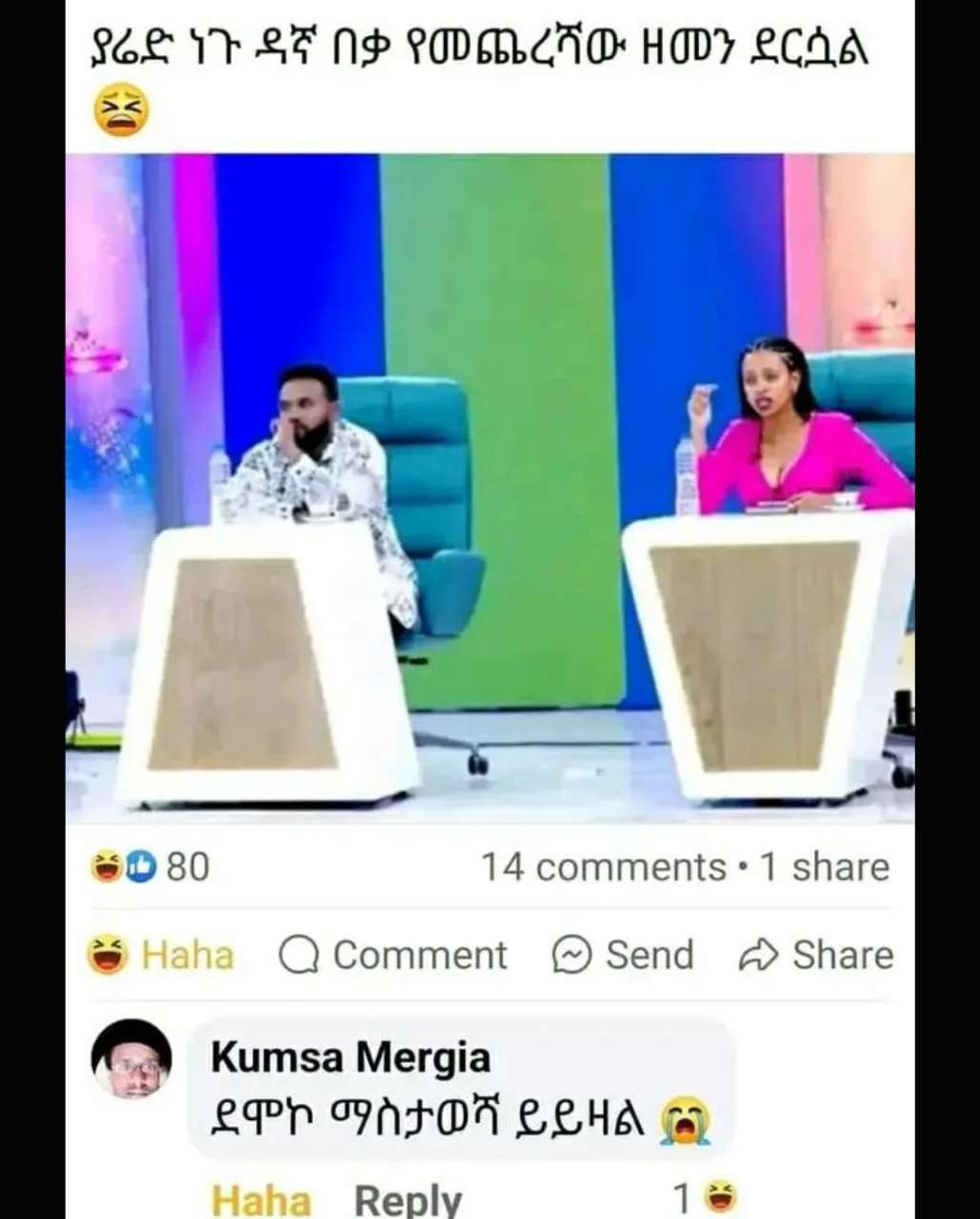The height and width of the screenshot is (1219, 980).
Task: Open Kumsa Mergia's profile name link
Action: point(350,1057)
